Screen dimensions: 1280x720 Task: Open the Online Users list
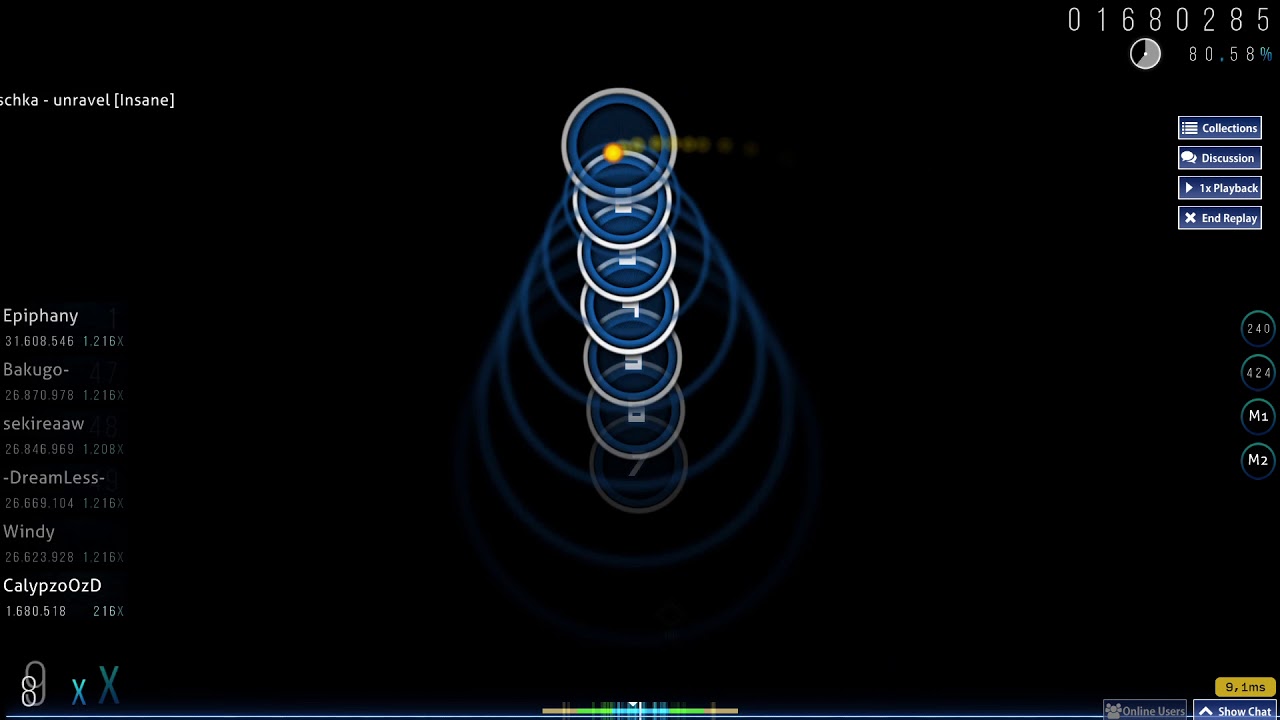pyautogui.click(x=1145, y=711)
